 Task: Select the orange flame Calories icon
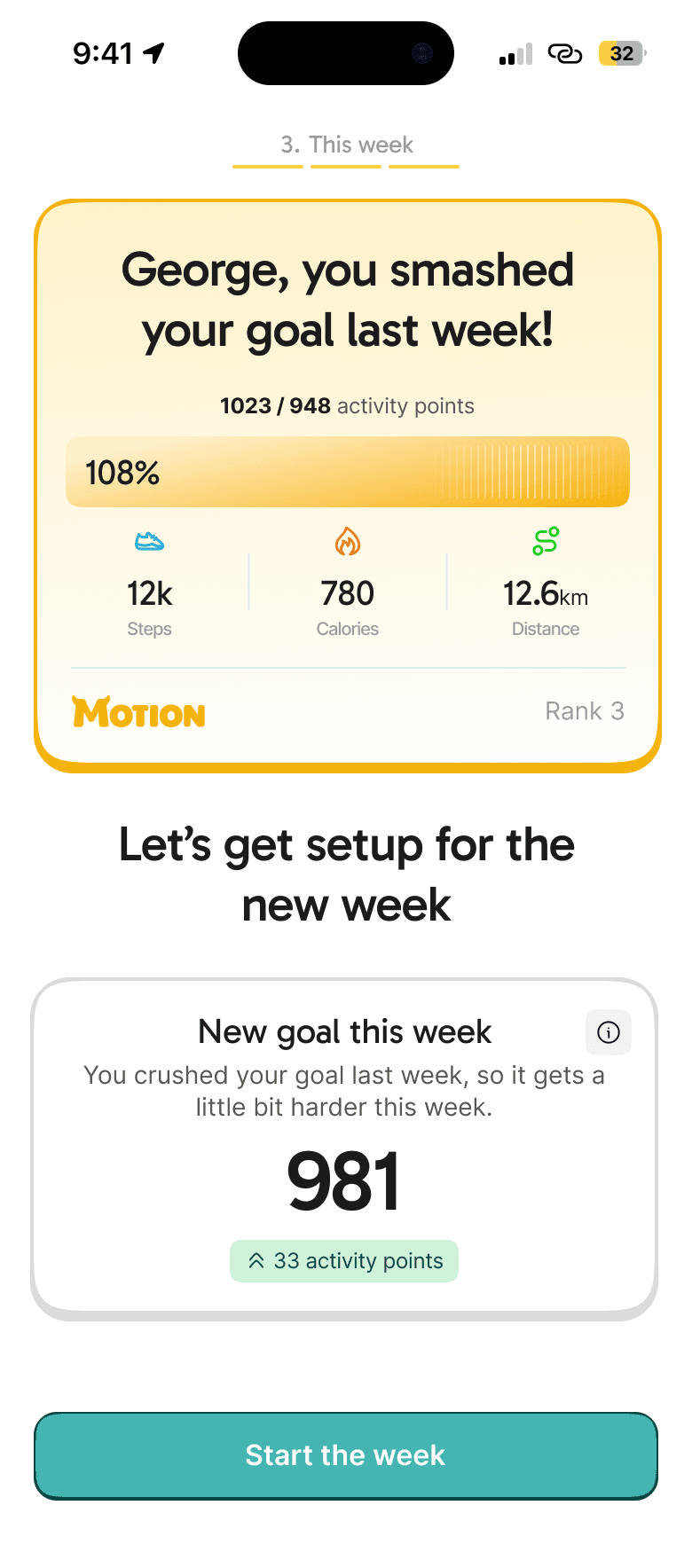347,541
